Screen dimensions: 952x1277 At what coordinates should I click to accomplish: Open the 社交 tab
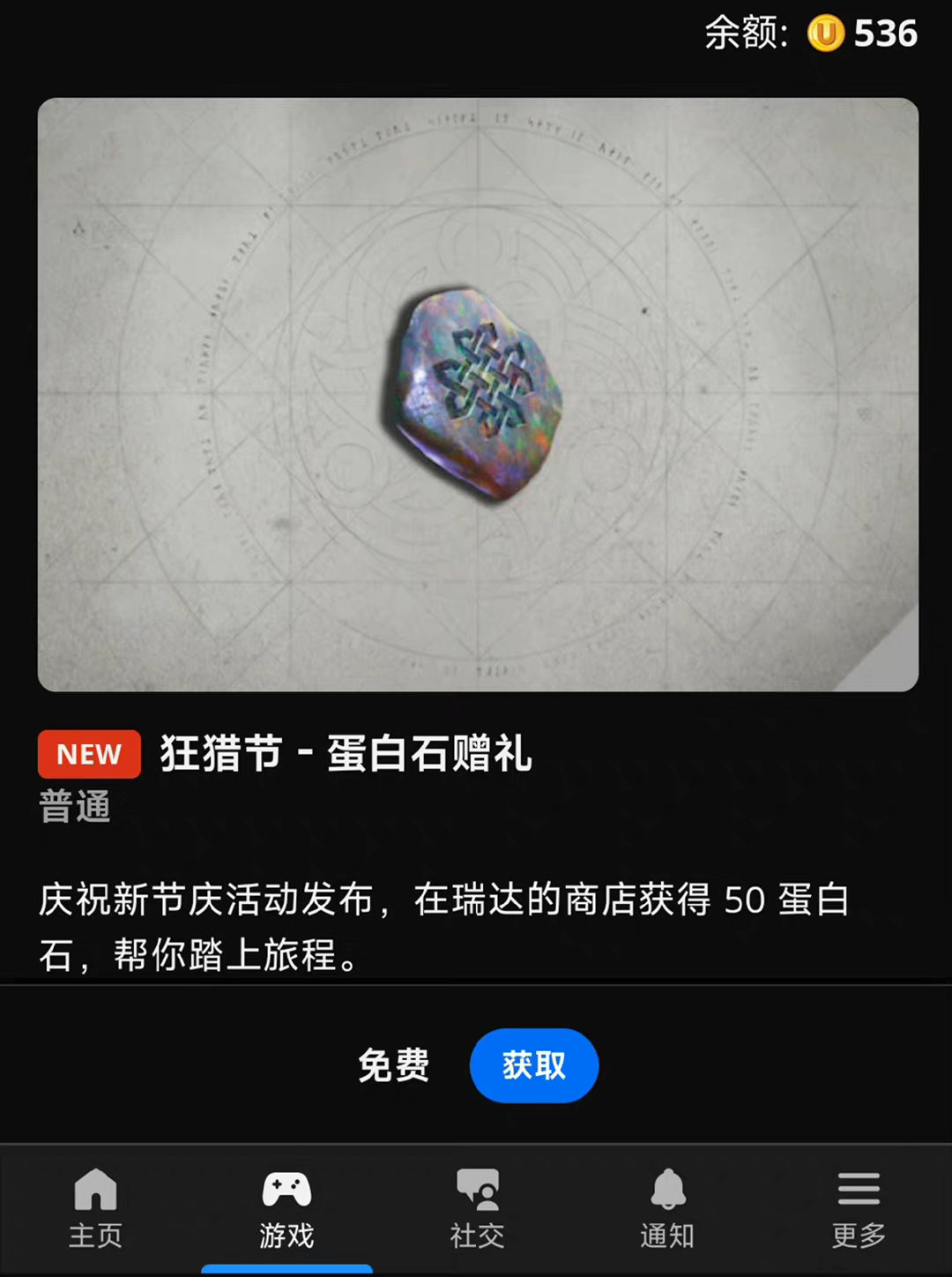477,1208
